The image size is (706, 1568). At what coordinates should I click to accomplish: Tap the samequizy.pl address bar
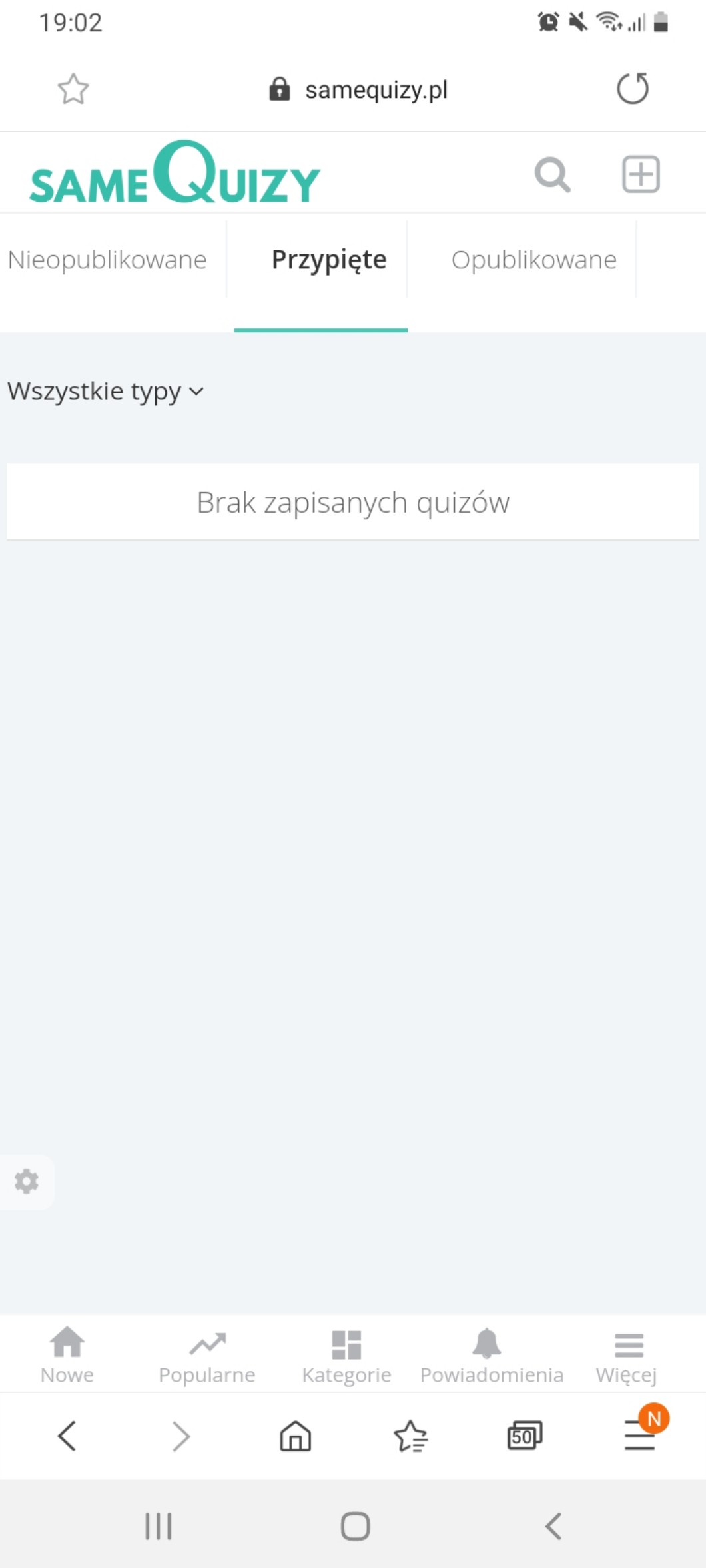(x=360, y=89)
